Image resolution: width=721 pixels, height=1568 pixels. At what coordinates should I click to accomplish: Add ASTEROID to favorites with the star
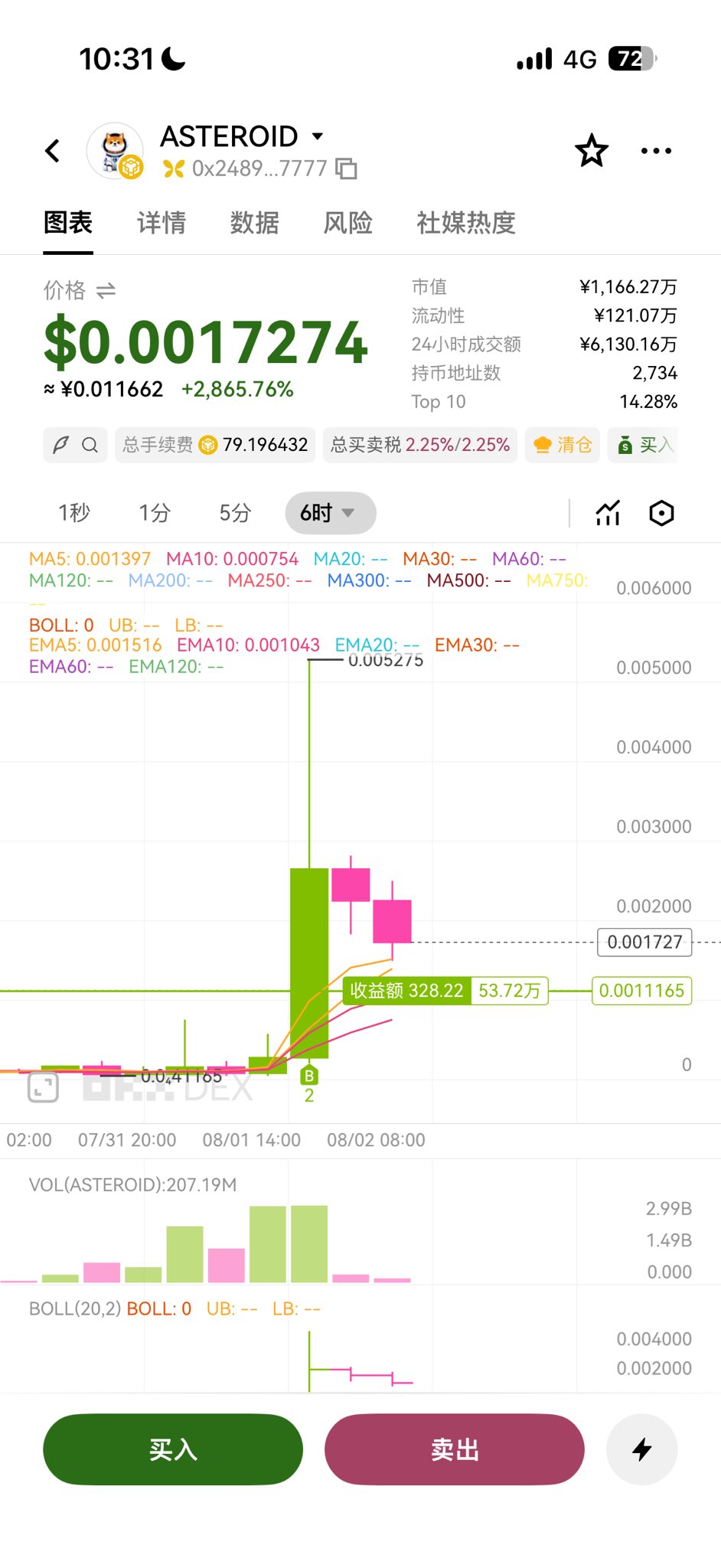592,151
